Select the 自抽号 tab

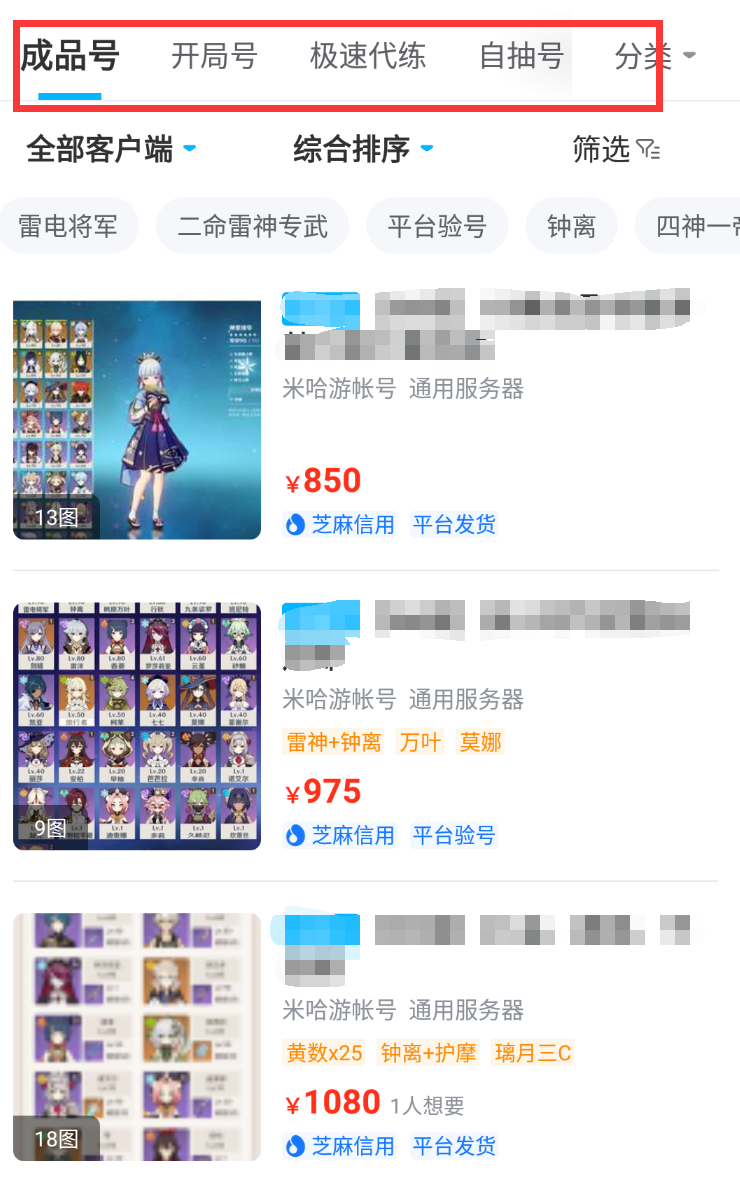(x=521, y=56)
